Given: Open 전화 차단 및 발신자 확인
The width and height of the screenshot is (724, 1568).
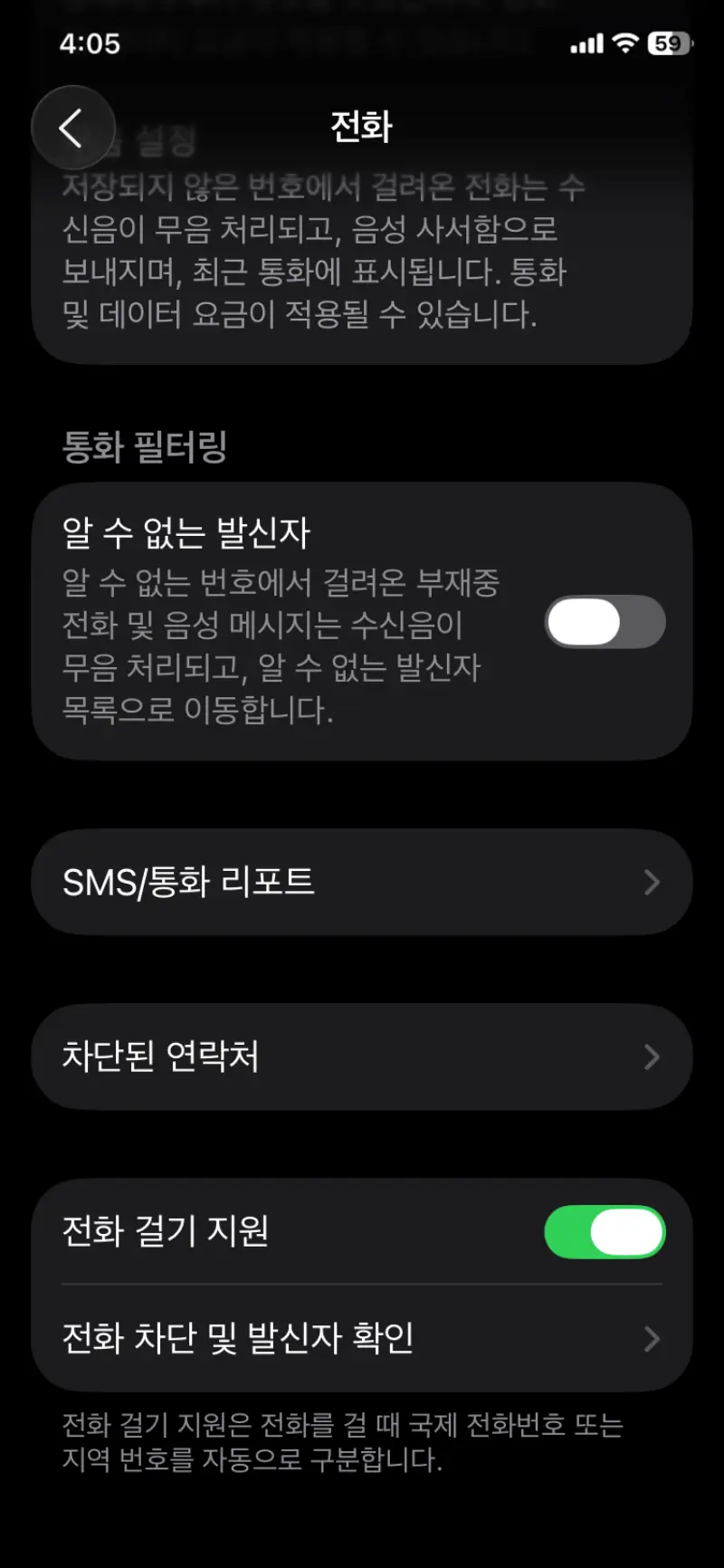Looking at the screenshot, I should coord(362,1338).
